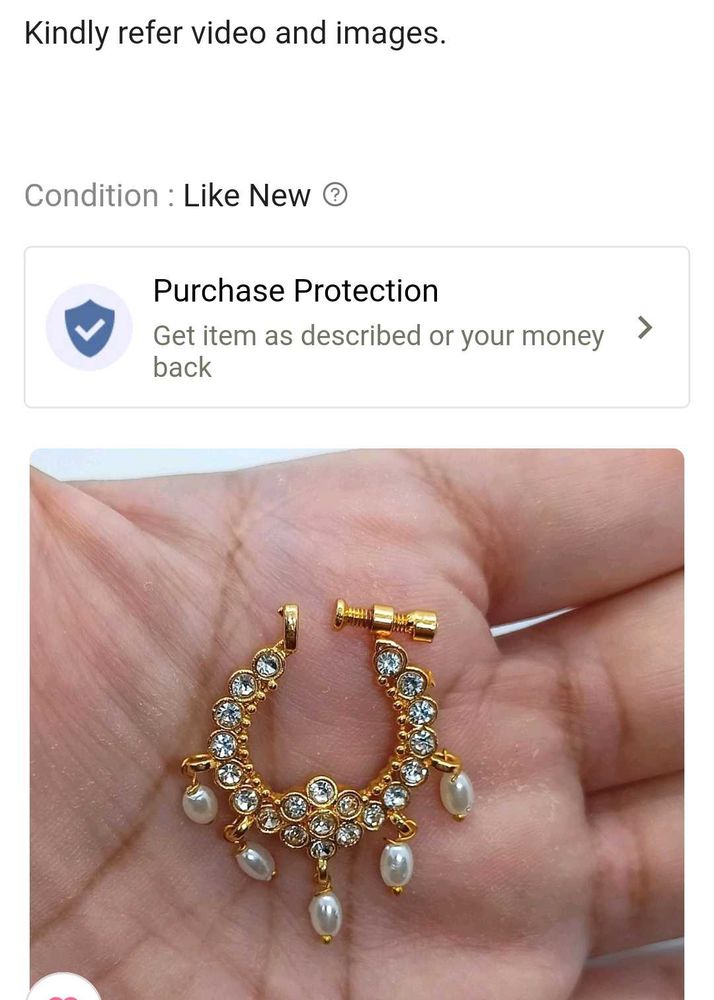The height and width of the screenshot is (1000, 714).
Task: Open Purchase Protection details
Action: click(x=356, y=328)
